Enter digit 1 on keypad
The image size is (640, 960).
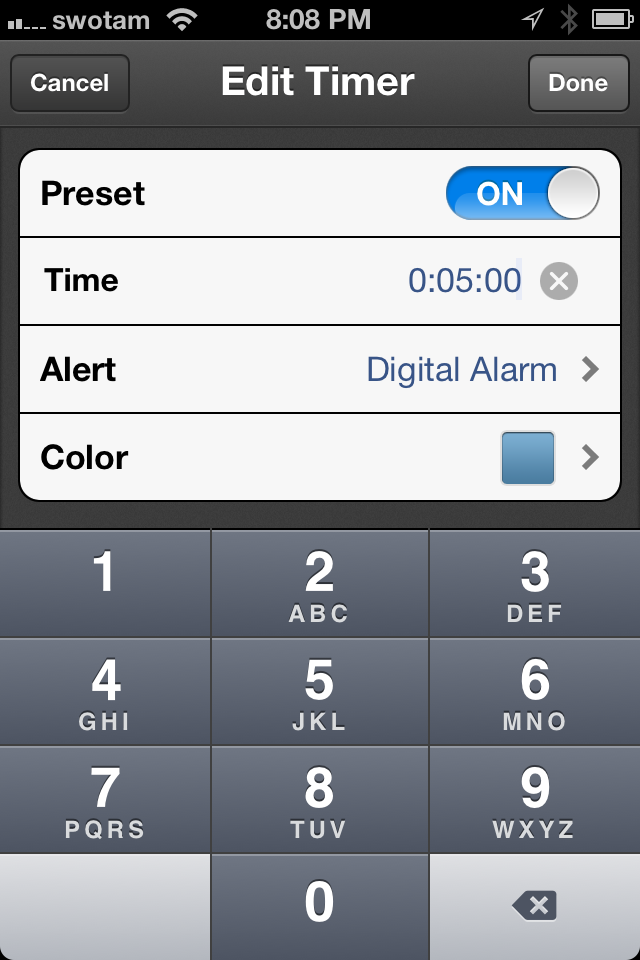(105, 584)
